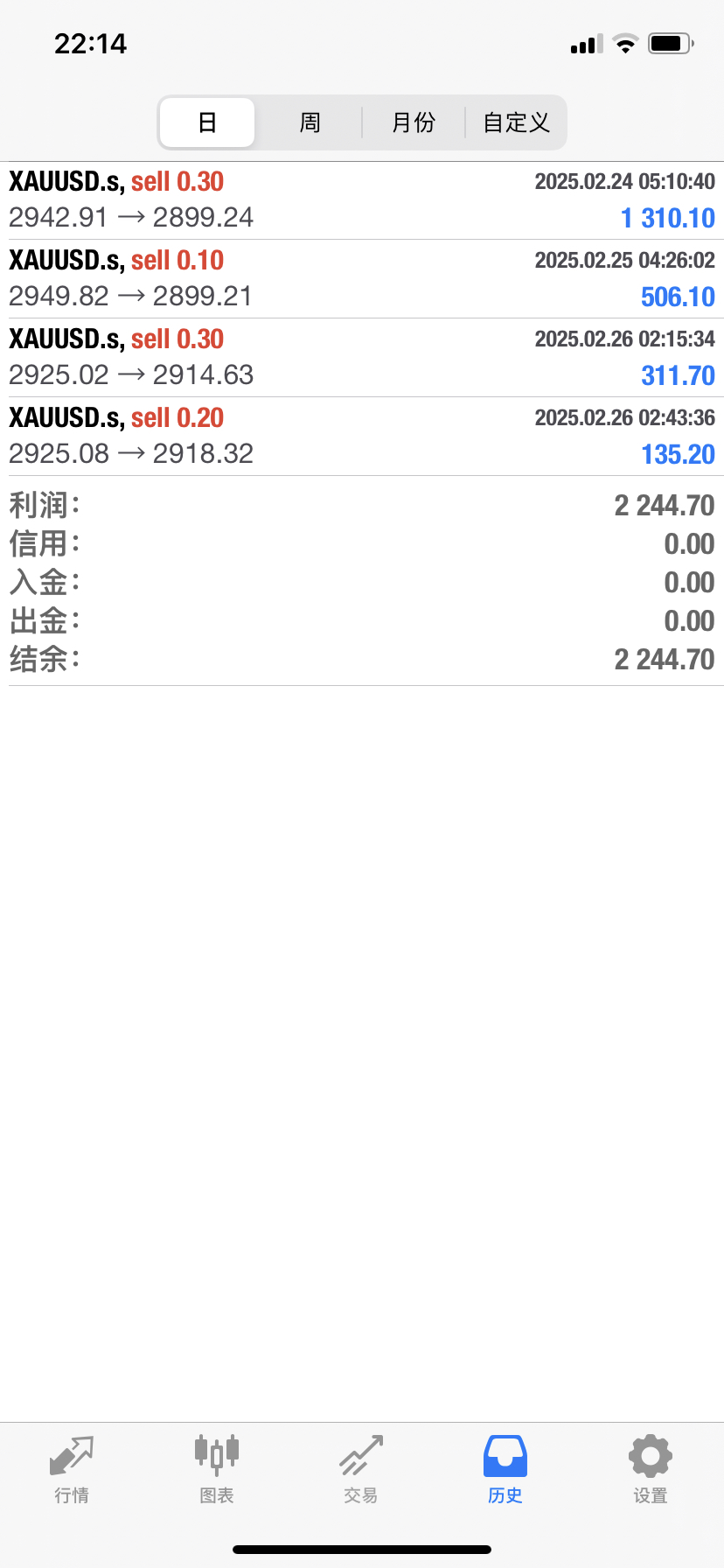Open the sell 0.30 trade with profit 1 310.10

click(x=362, y=200)
